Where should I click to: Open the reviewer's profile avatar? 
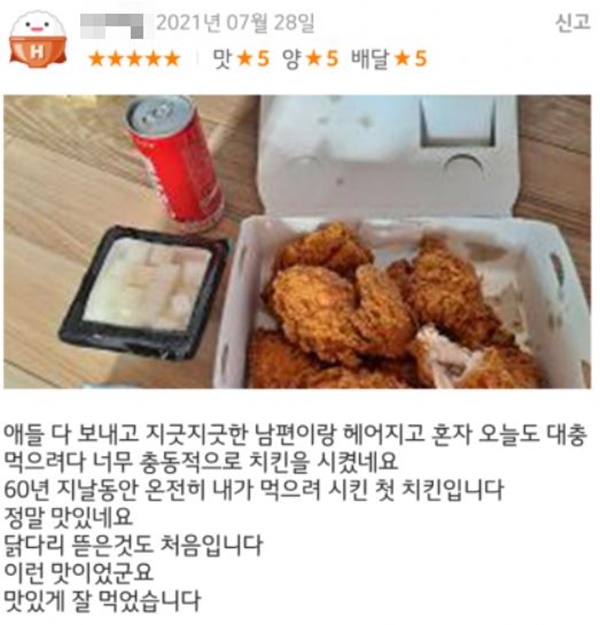[x=37, y=40]
